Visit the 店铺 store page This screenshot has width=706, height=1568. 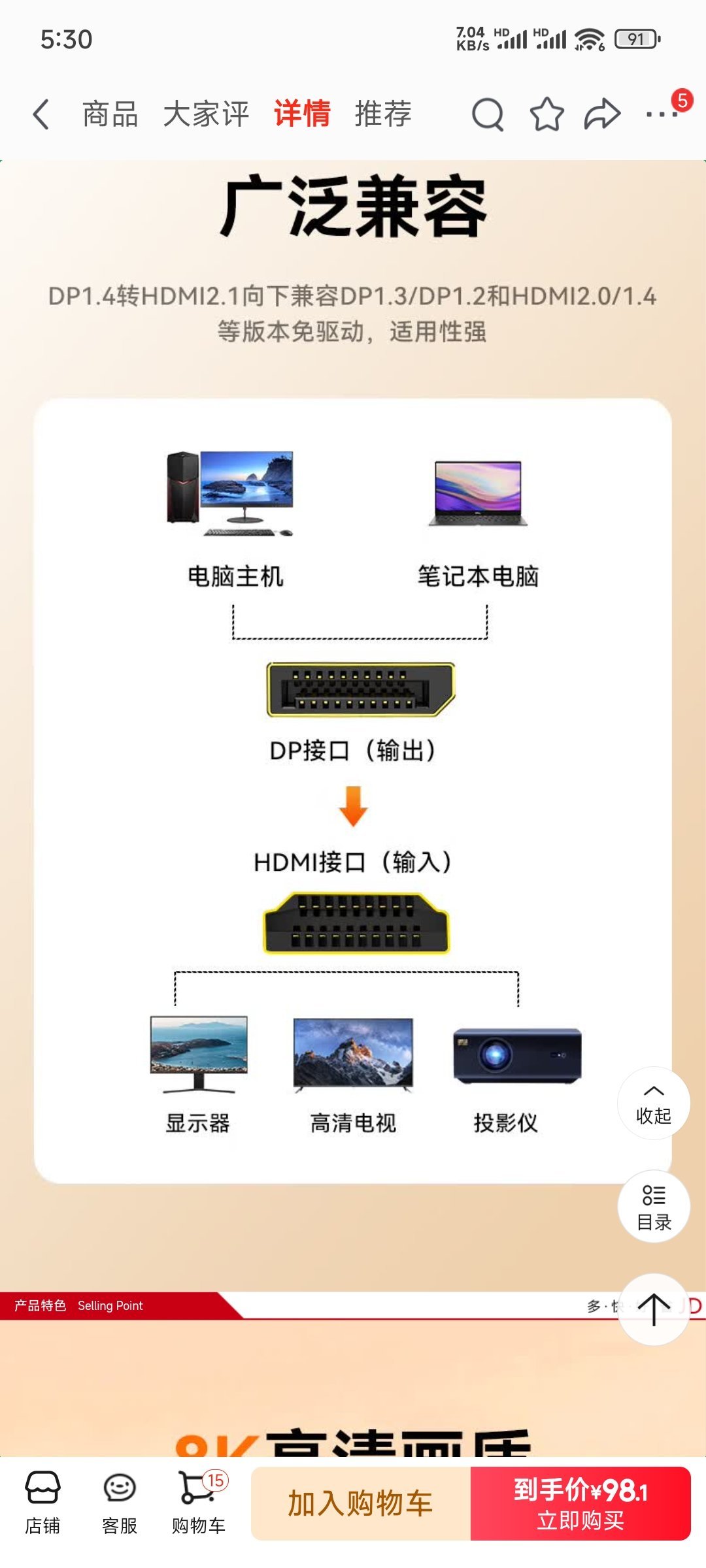pos(42,1503)
